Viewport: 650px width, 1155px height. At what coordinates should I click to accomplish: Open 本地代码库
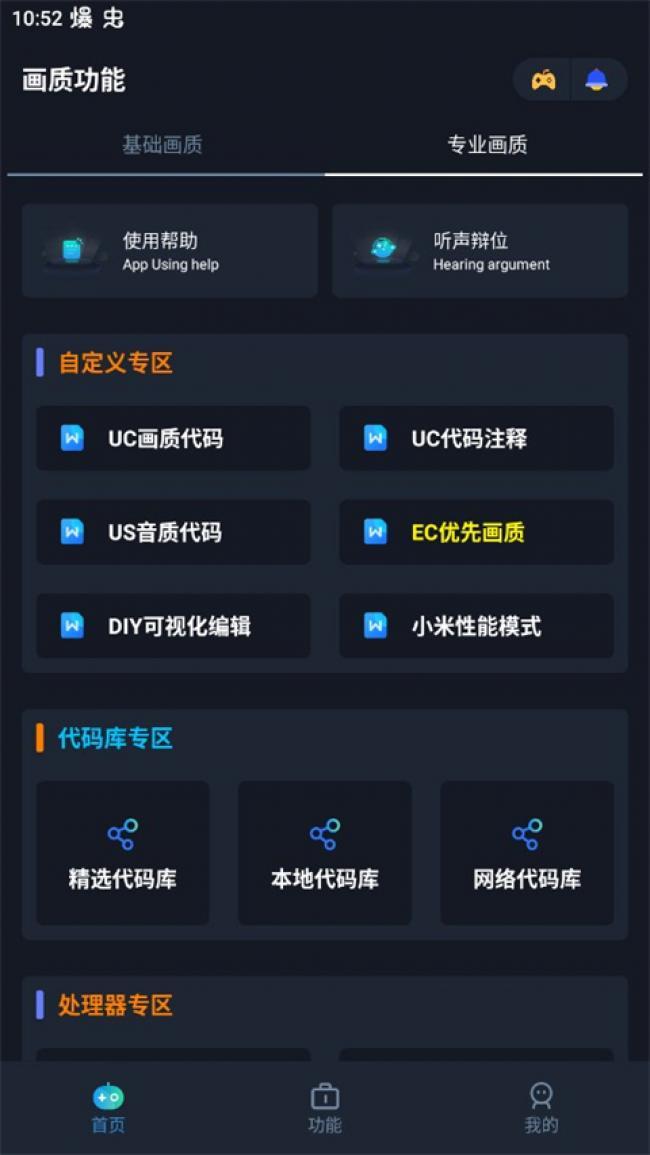(325, 853)
